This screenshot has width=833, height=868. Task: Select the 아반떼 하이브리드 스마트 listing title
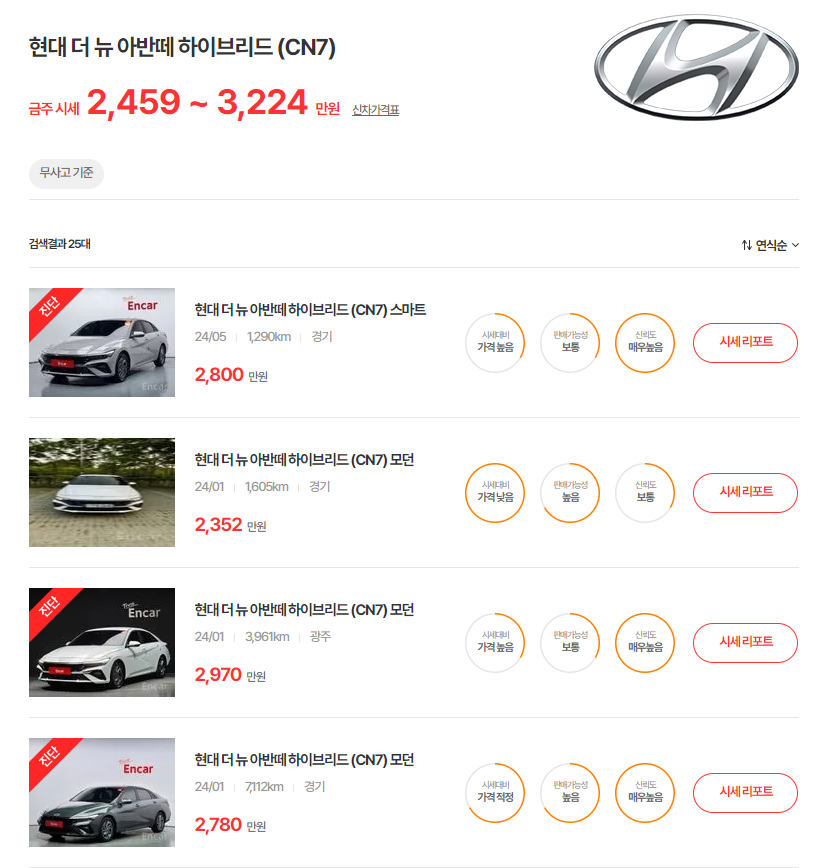click(308, 310)
